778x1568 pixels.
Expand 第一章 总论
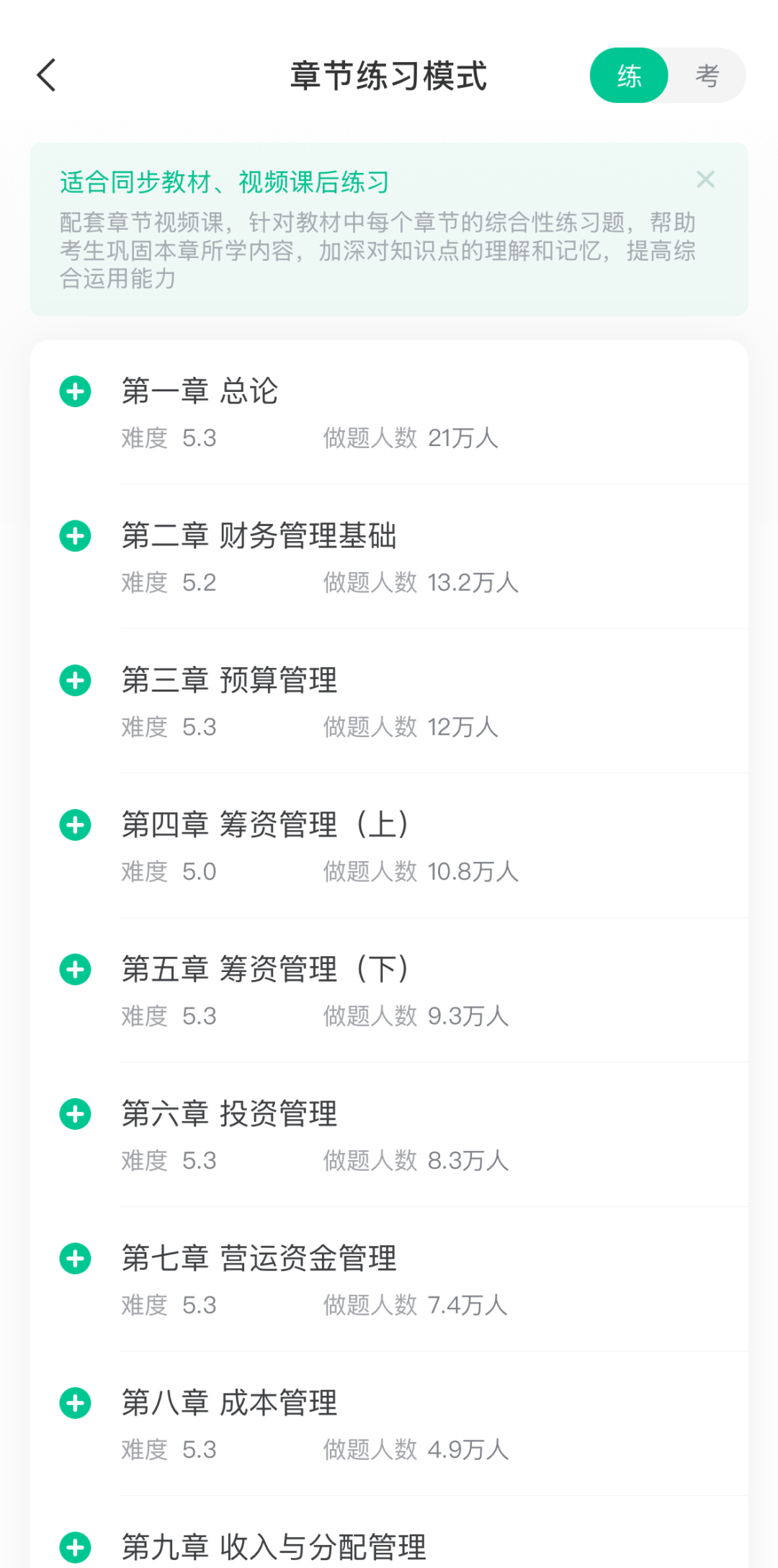pyautogui.click(x=75, y=392)
